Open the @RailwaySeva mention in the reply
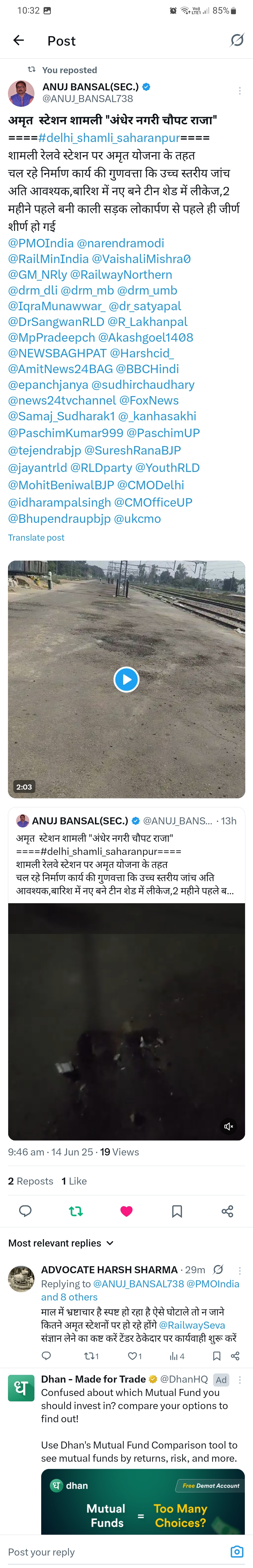 click(192, 1325)
